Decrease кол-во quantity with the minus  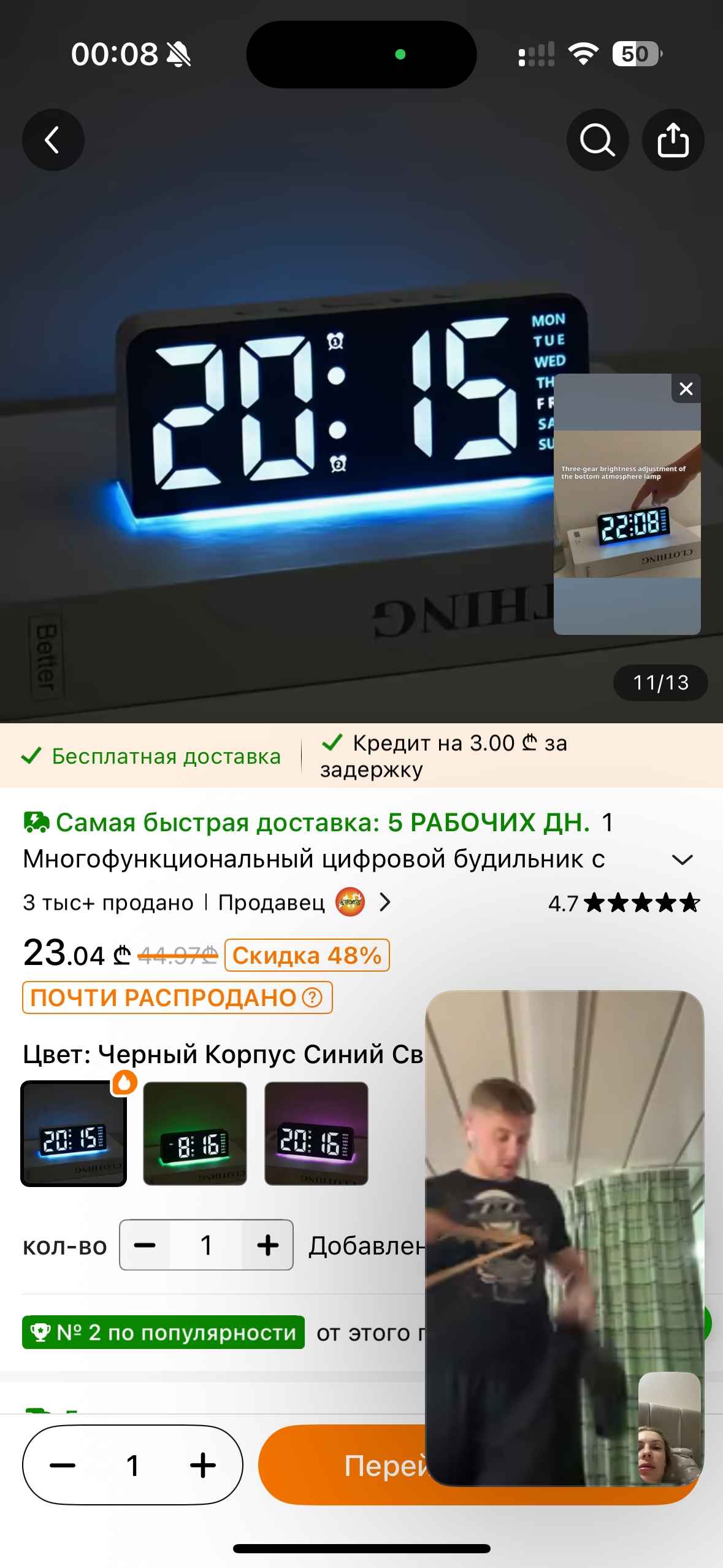tap(145, 1245)
